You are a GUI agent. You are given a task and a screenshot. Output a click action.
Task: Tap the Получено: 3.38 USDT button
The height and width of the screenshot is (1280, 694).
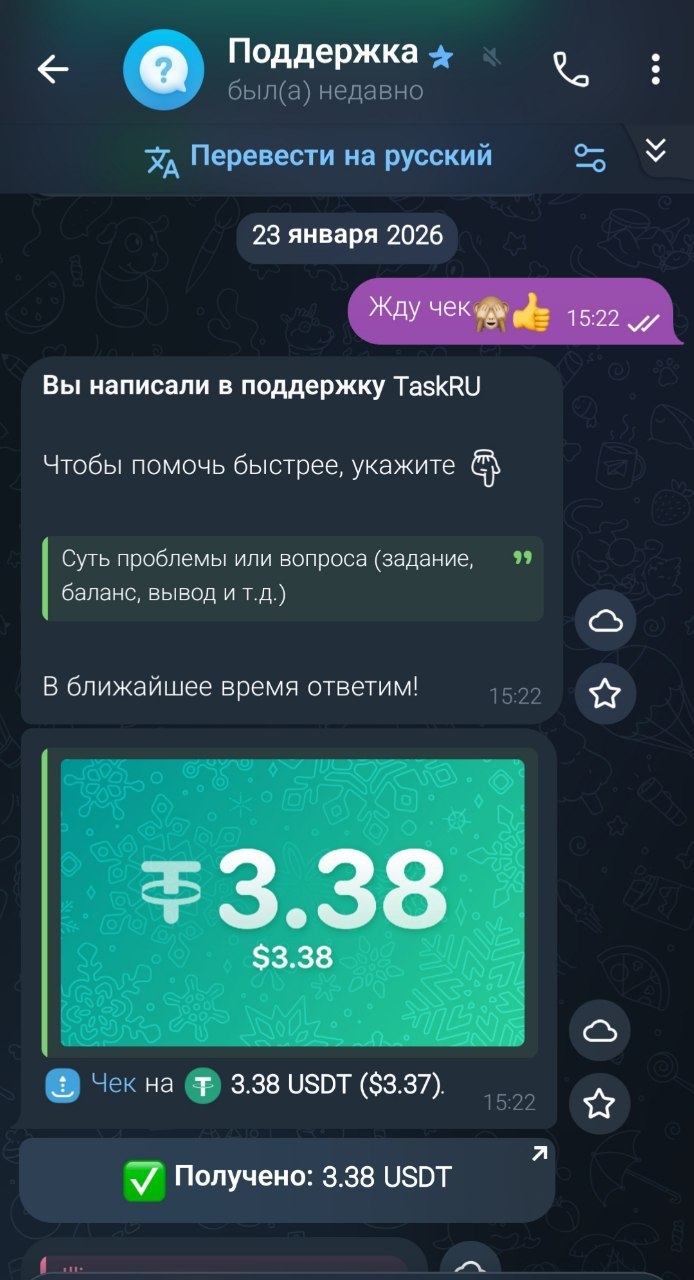[287, 1179]
